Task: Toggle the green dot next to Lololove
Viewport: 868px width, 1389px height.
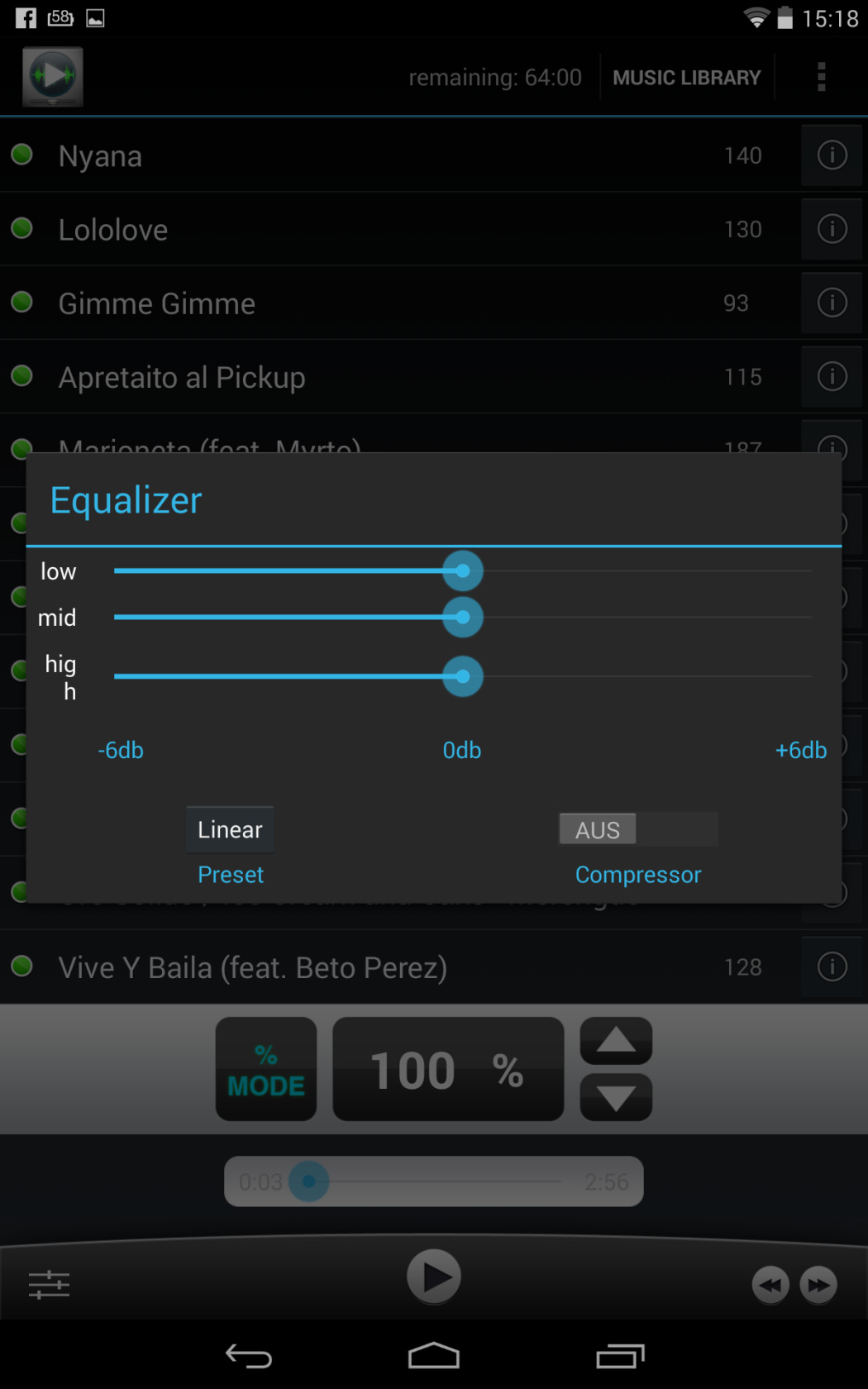Action: coord(21,229)
